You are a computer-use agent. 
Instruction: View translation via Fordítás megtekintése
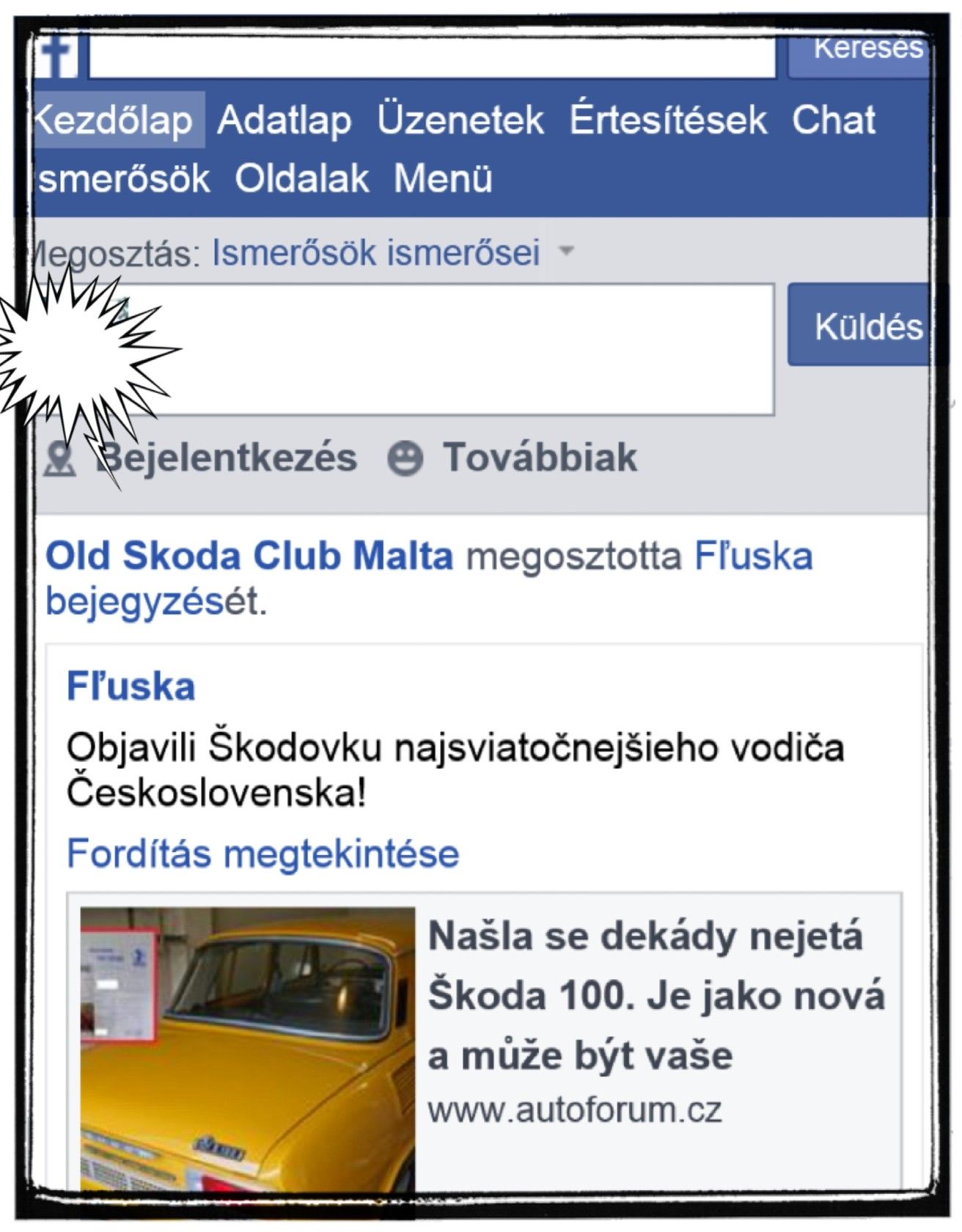pos(262,854)
